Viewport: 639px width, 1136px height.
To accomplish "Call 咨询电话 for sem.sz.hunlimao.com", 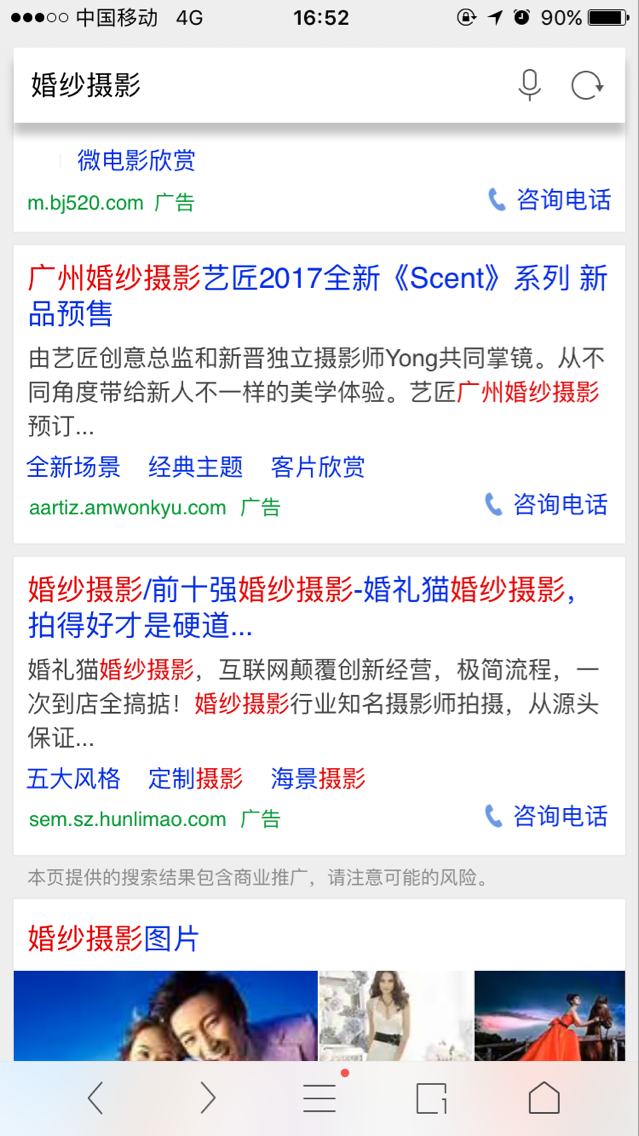I will pos(548,816).
